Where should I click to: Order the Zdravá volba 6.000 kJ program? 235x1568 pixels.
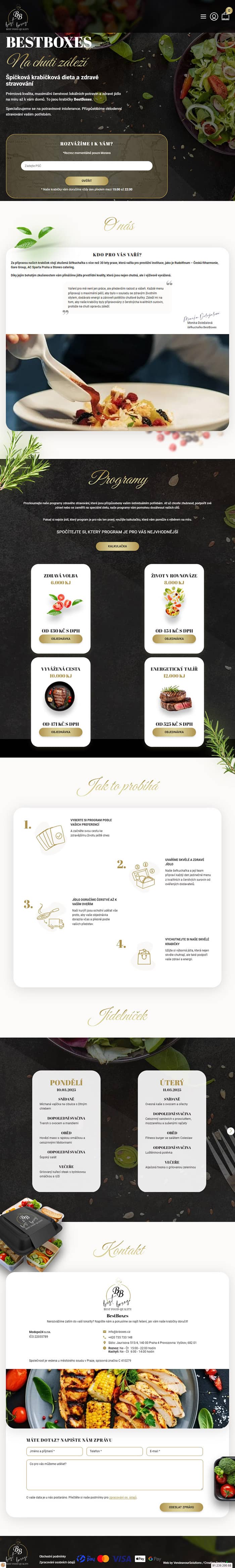[61, 638]
